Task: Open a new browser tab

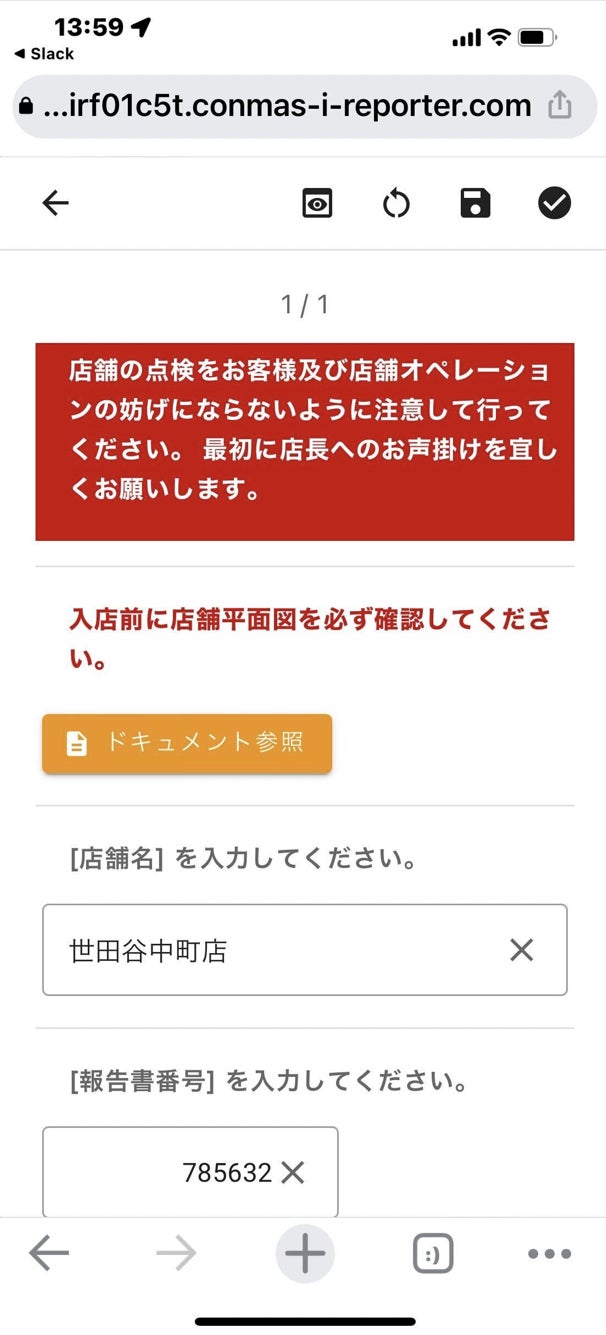Action: [304, 1253]
